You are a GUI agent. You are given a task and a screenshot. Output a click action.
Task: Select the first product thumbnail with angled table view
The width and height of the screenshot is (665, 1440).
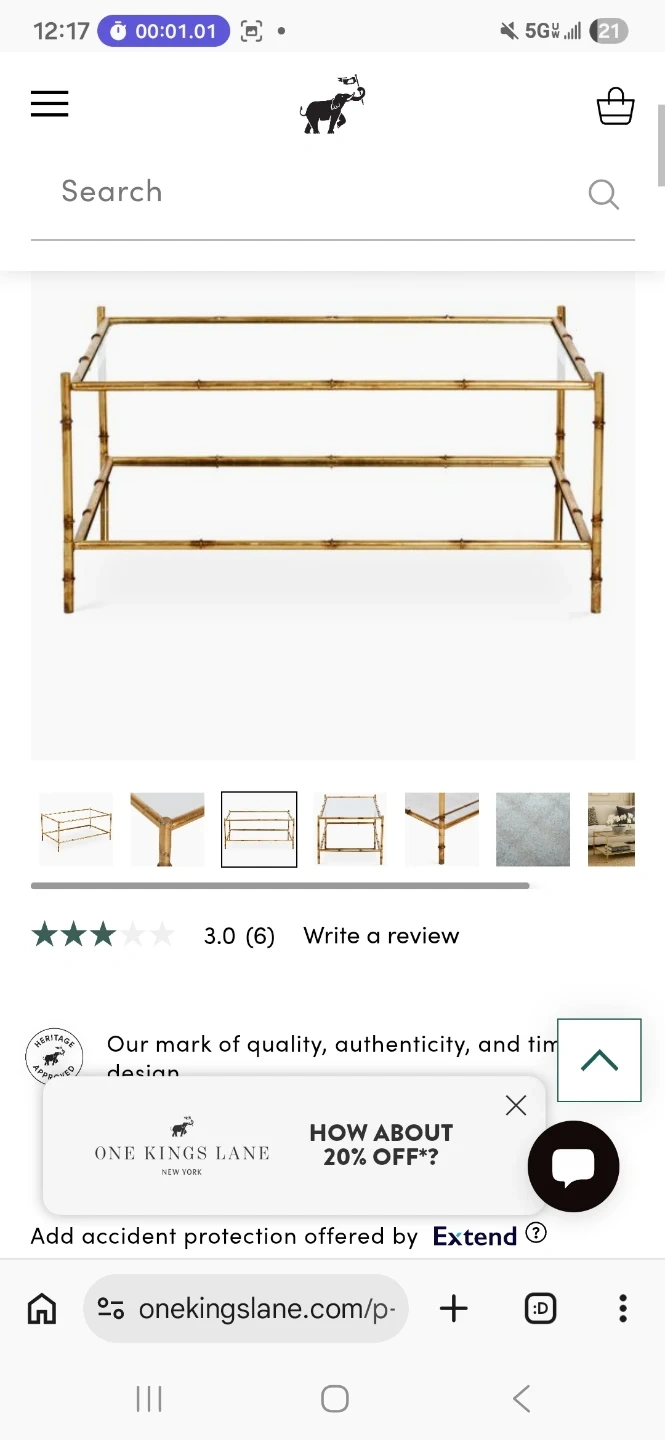76,829
